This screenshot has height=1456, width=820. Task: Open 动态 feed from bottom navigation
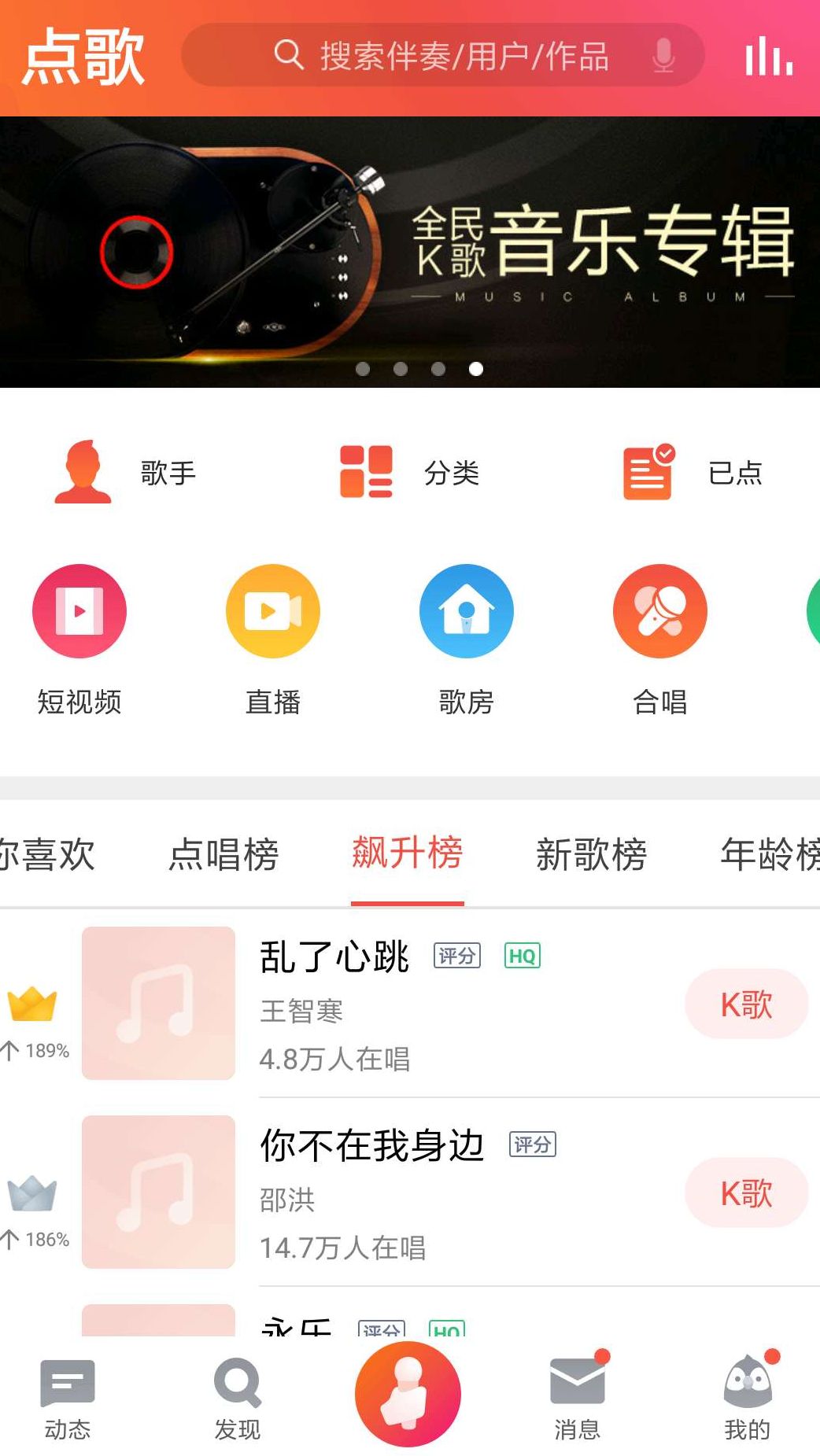coord(68,1400)
